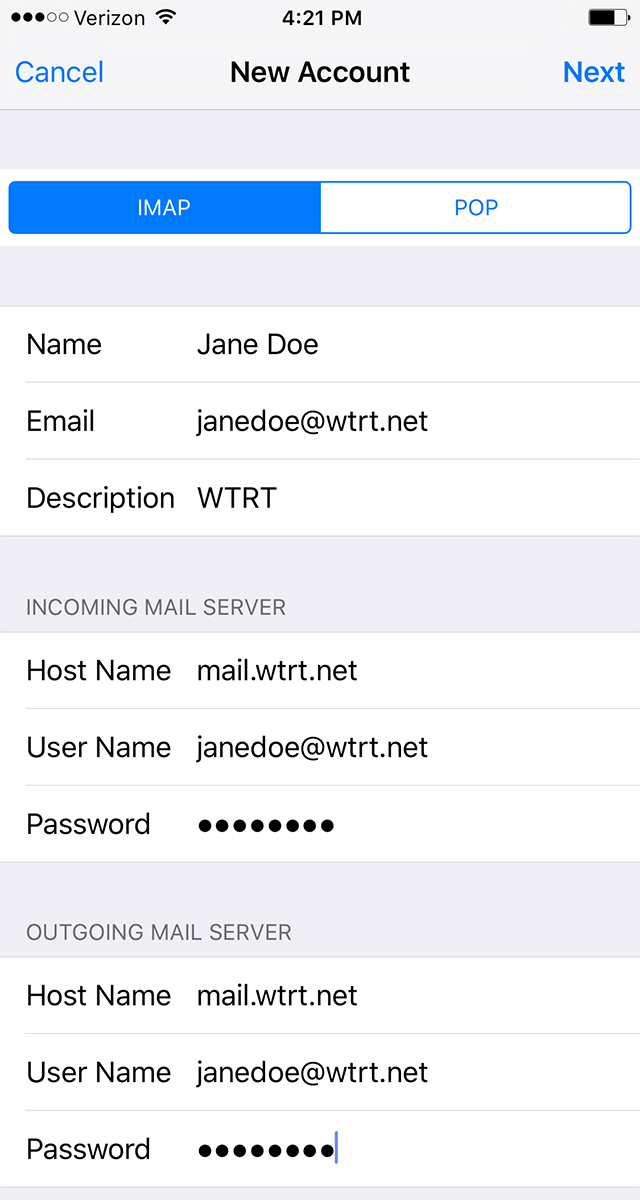
Task: Edit outgoing mail server User Name
Action: tap(400, 1072)
